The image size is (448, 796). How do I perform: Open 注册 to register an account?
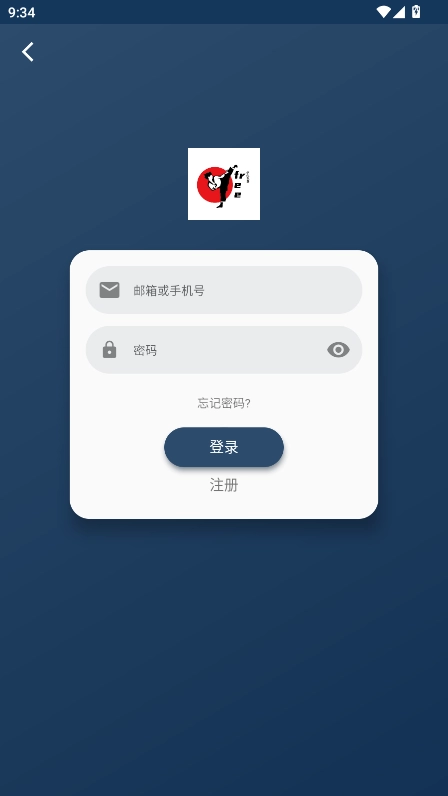(223, 485)
